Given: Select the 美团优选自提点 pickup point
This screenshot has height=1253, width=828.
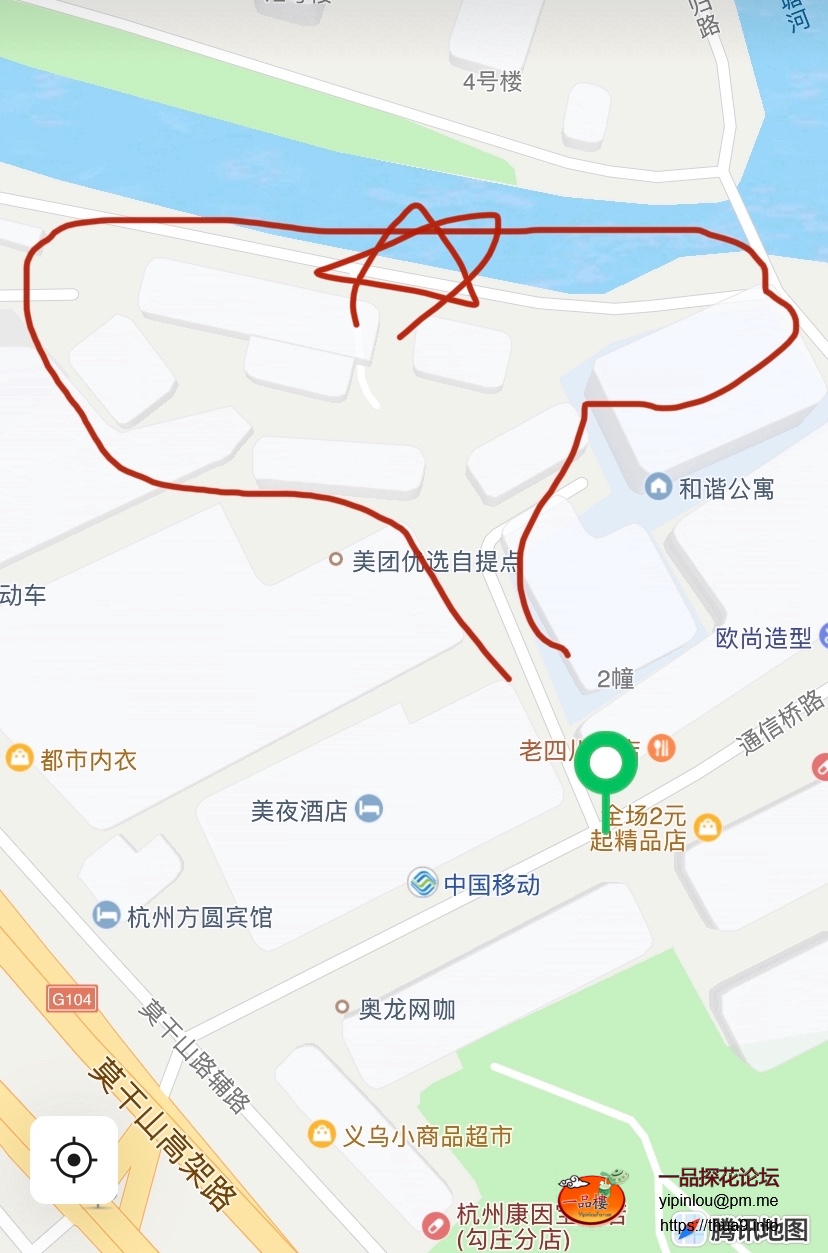Looking at the screenshot, I should (337, 560).
